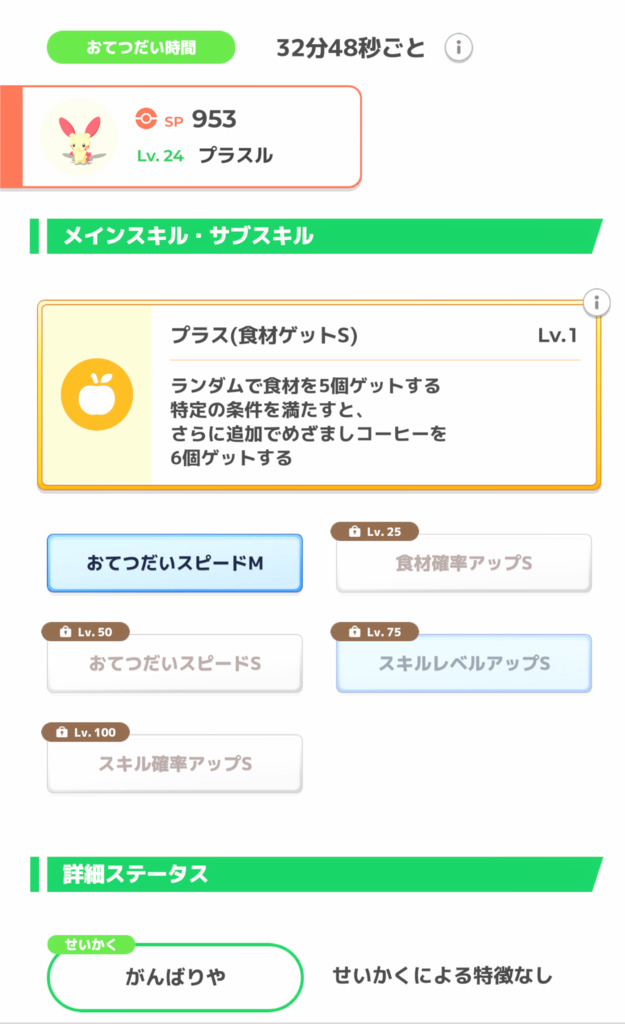Tap the locked おてつだいスピードS sub skill
The height and width of the screenshot is (1024, 625).
click(x=175, y=664)
